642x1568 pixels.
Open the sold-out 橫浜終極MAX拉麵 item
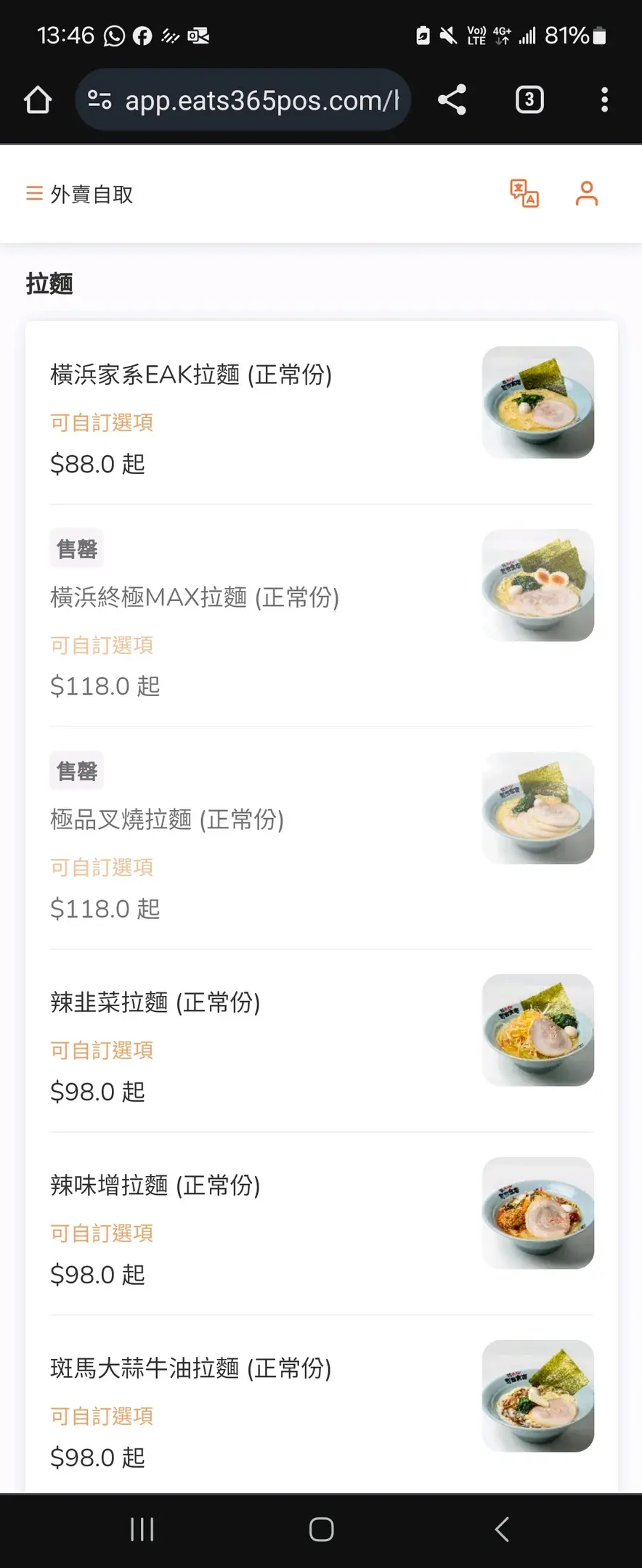195,597
